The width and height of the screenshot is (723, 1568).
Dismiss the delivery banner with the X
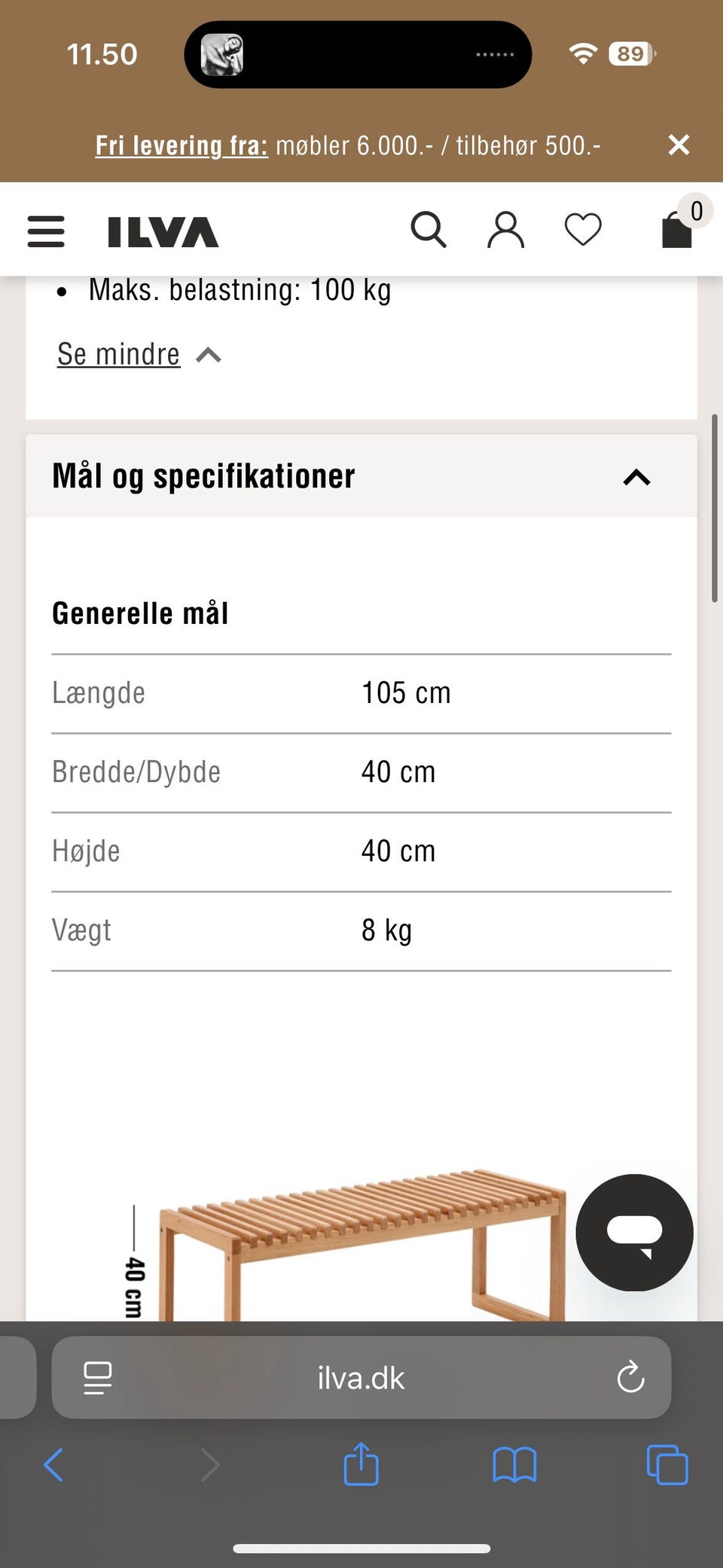coord(679,145)
